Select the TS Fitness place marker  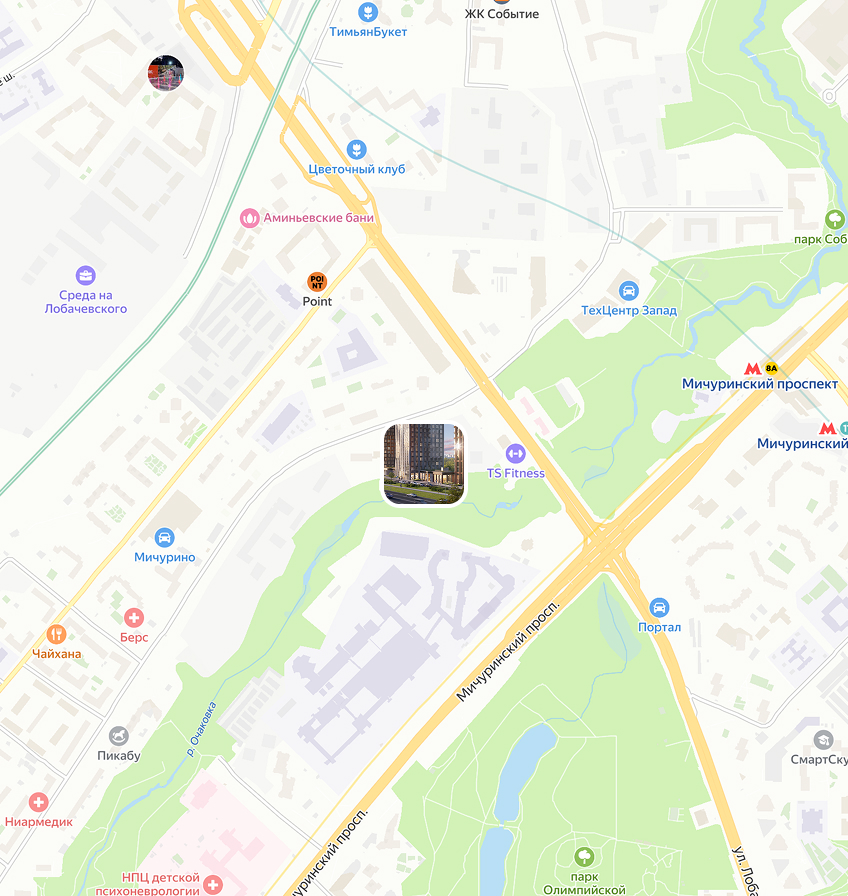(515, 454)
